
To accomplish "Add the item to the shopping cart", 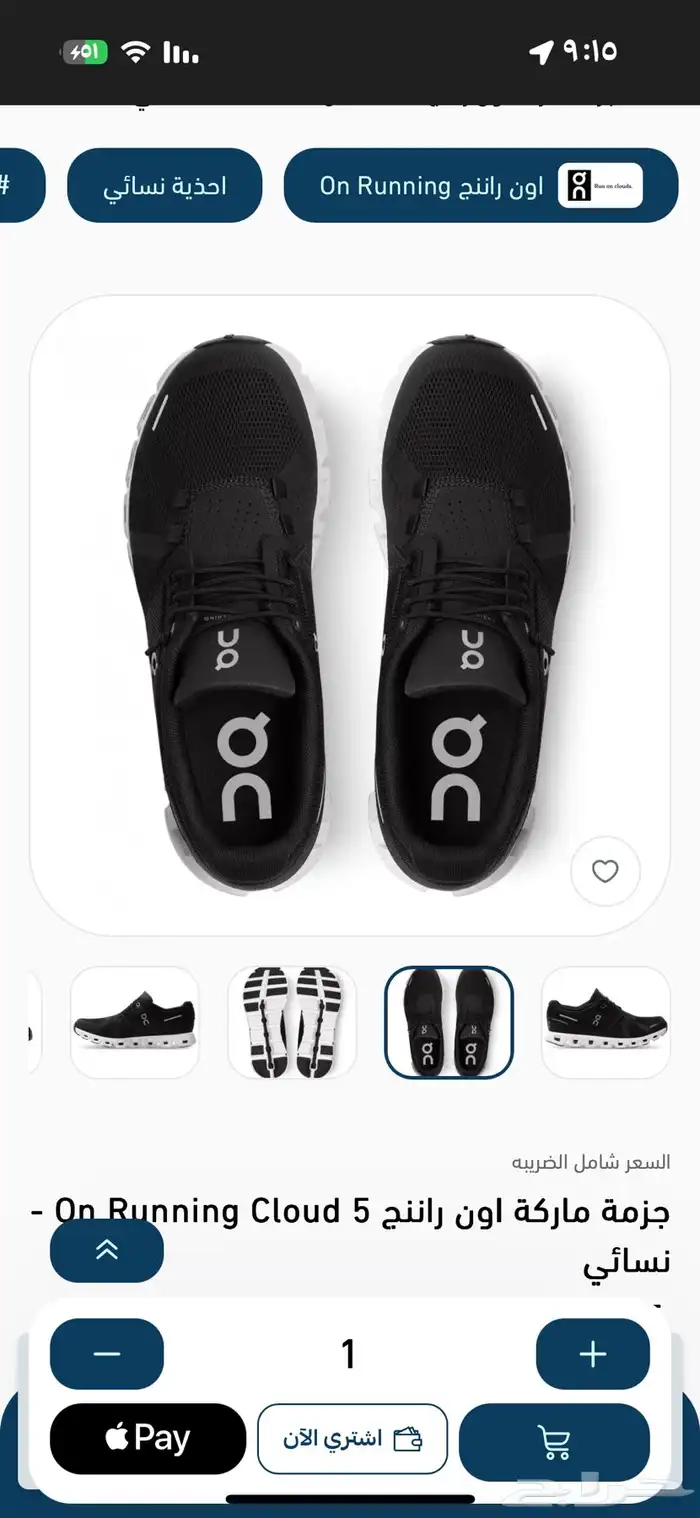I will 554,1442.
